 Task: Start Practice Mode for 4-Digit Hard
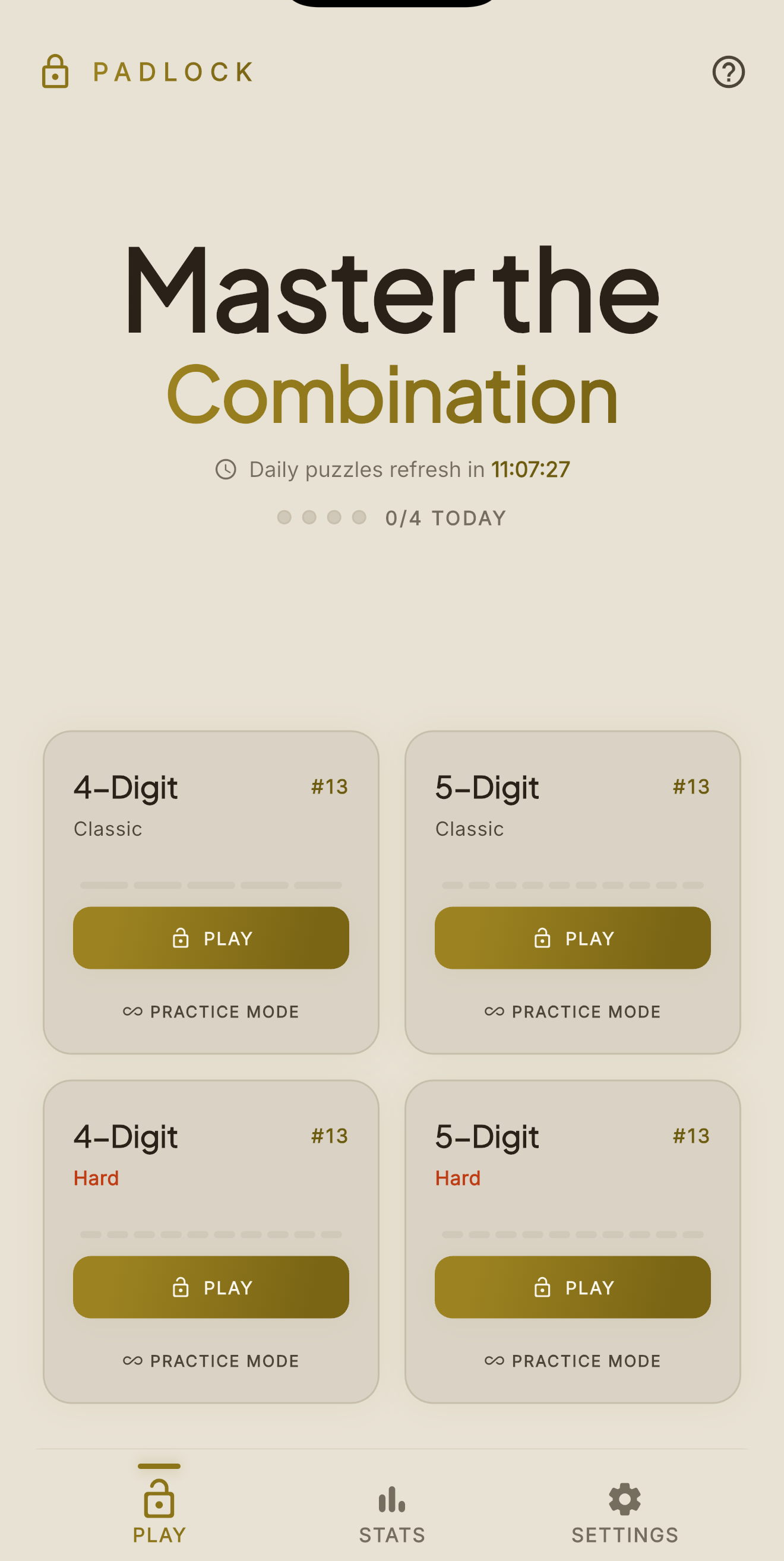point(211,1360)
